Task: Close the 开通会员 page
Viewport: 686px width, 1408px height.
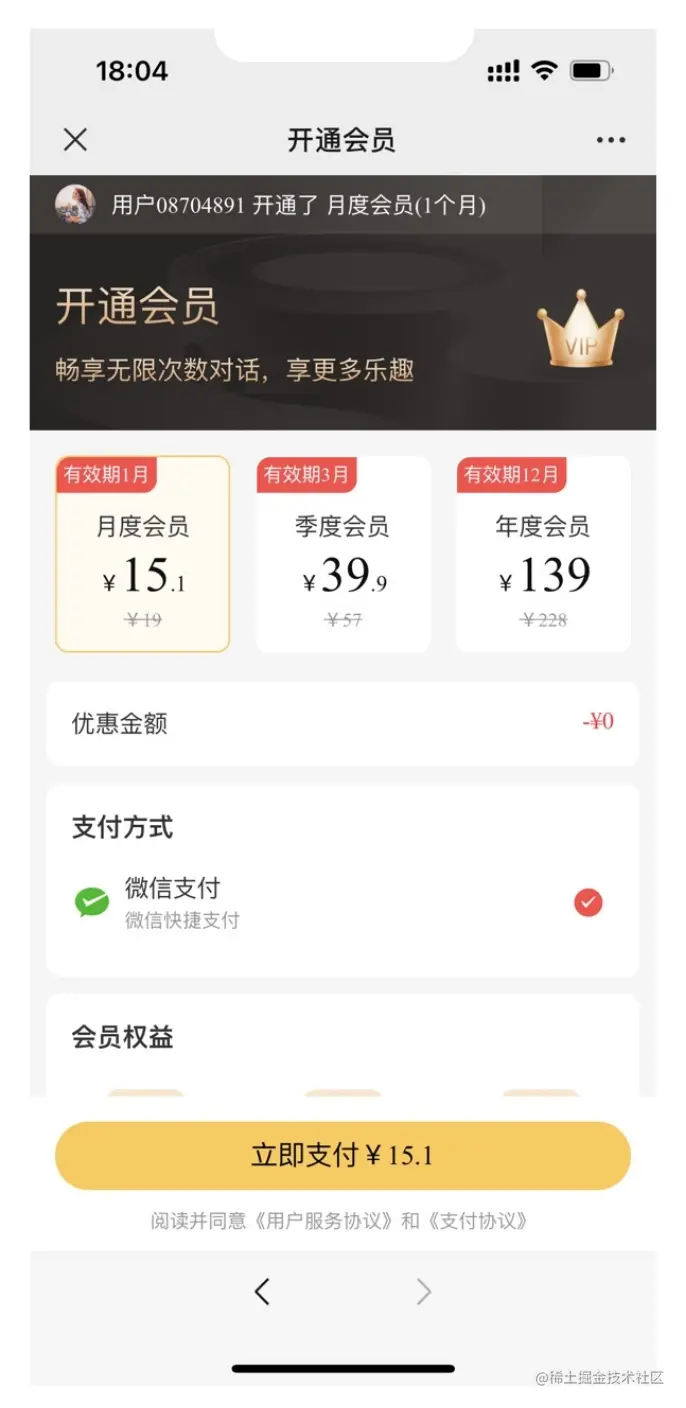Action: [x=75, y=140]
